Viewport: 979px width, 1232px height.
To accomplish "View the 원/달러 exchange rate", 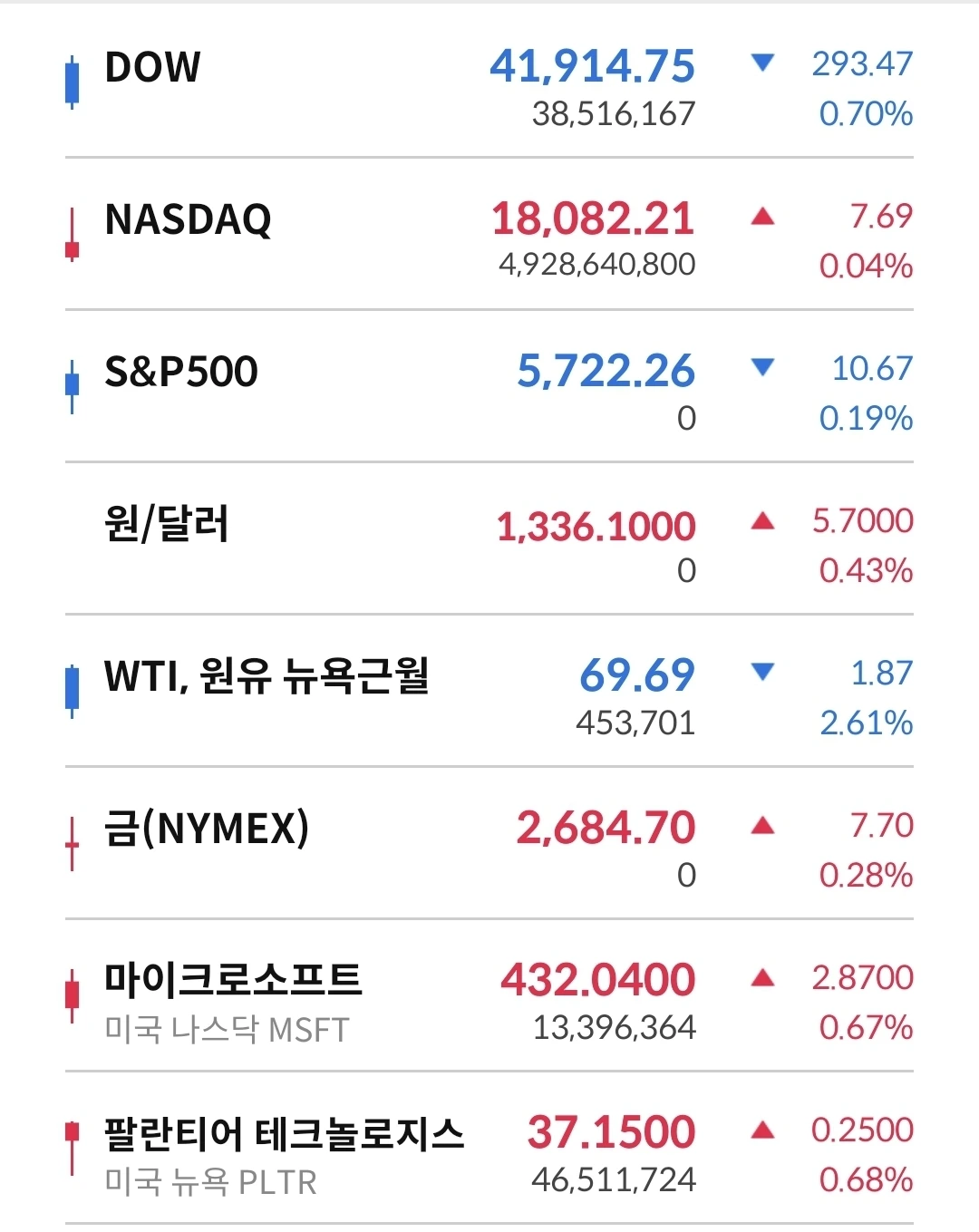I will tap(489, 538).
